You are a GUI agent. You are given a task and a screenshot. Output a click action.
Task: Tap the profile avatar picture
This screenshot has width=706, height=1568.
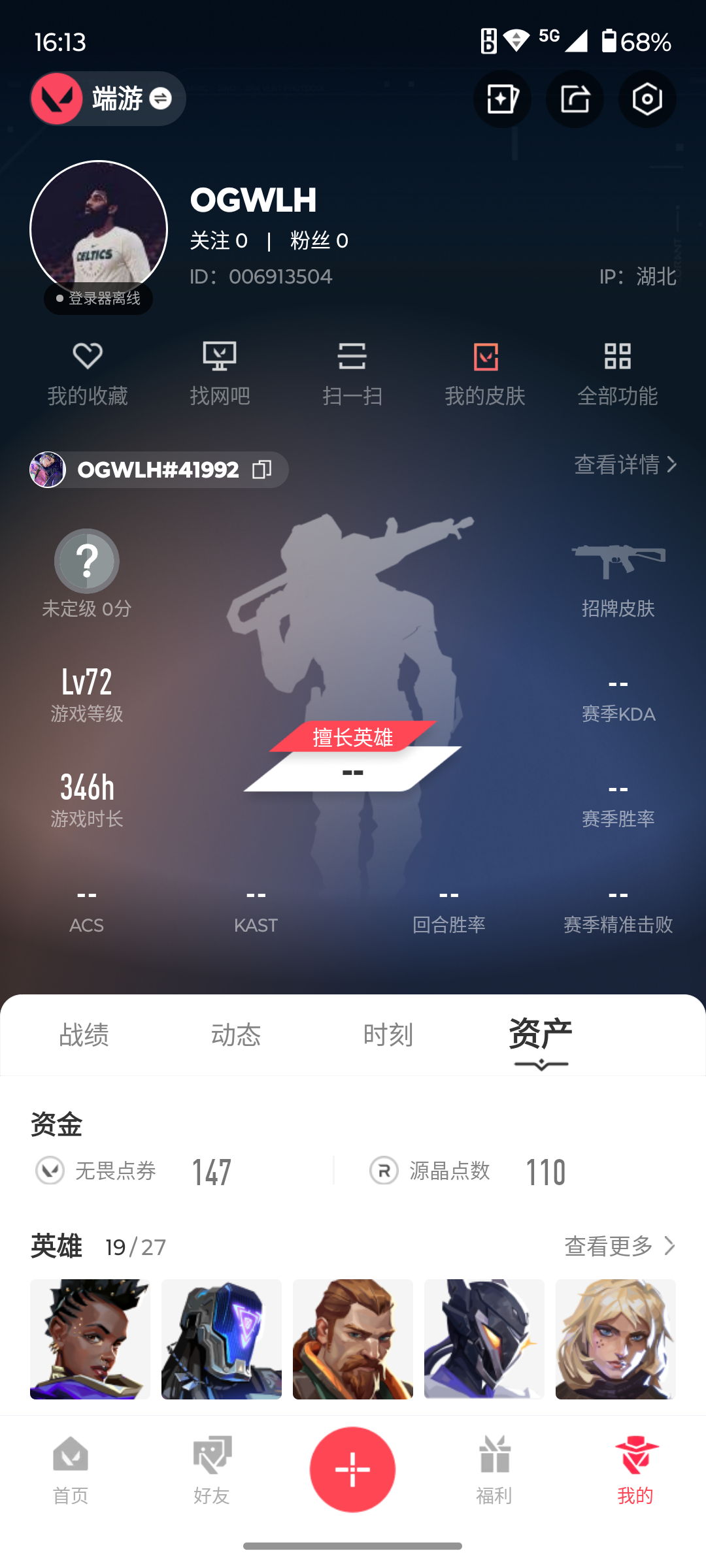click(99, 229)
